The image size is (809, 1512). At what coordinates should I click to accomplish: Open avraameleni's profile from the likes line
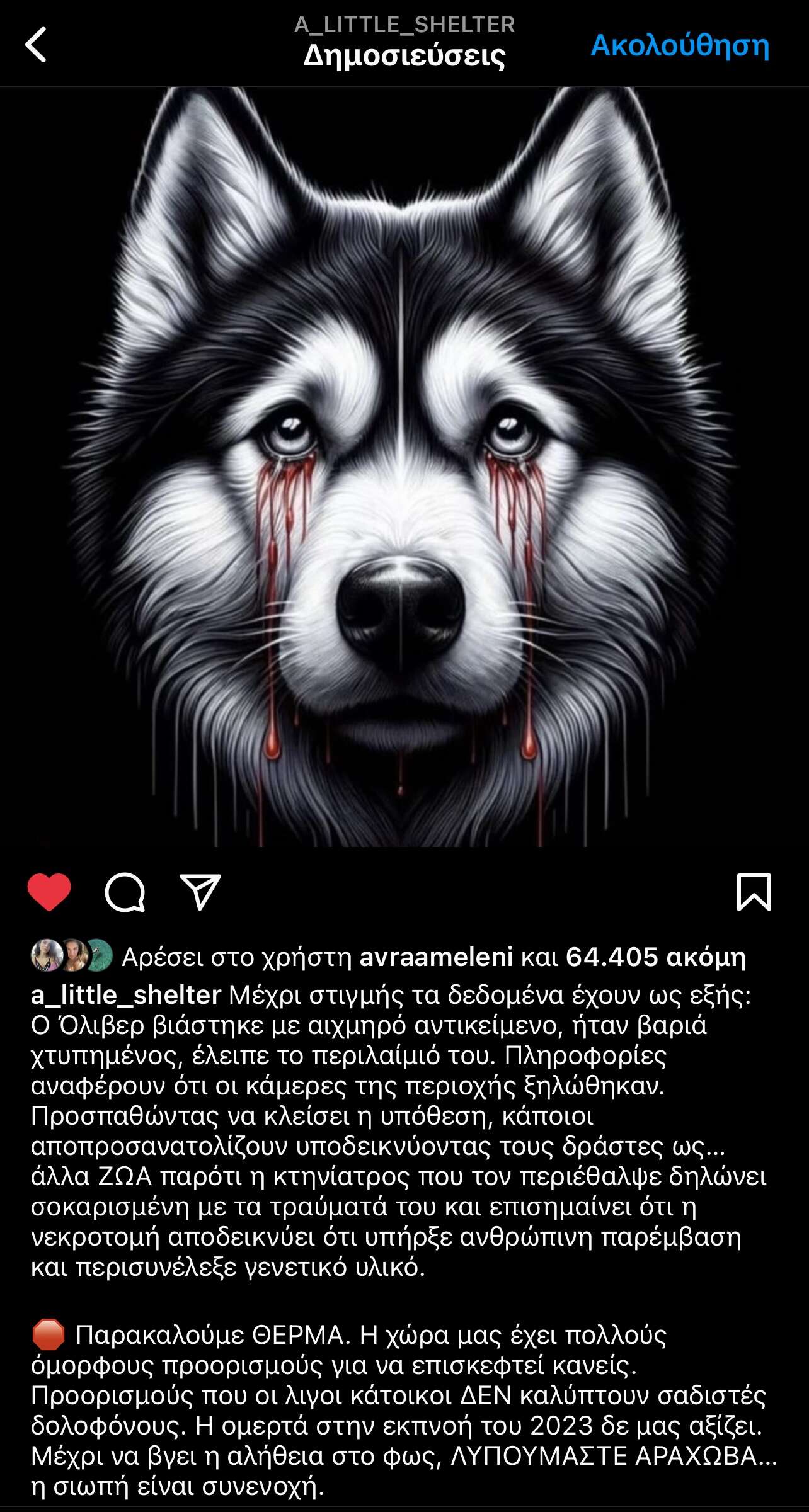(x=436, y=957)
